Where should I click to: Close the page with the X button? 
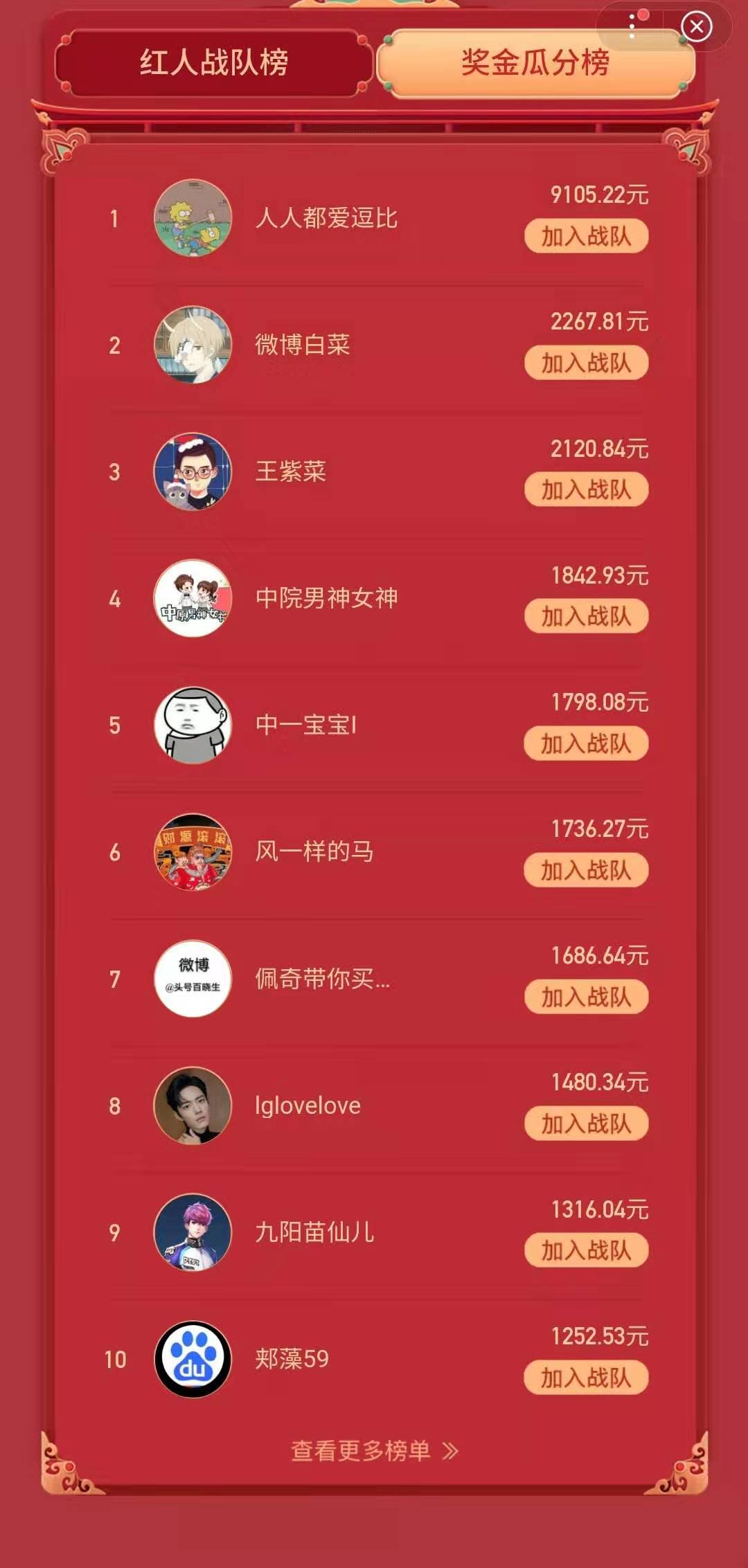[696, 27]
